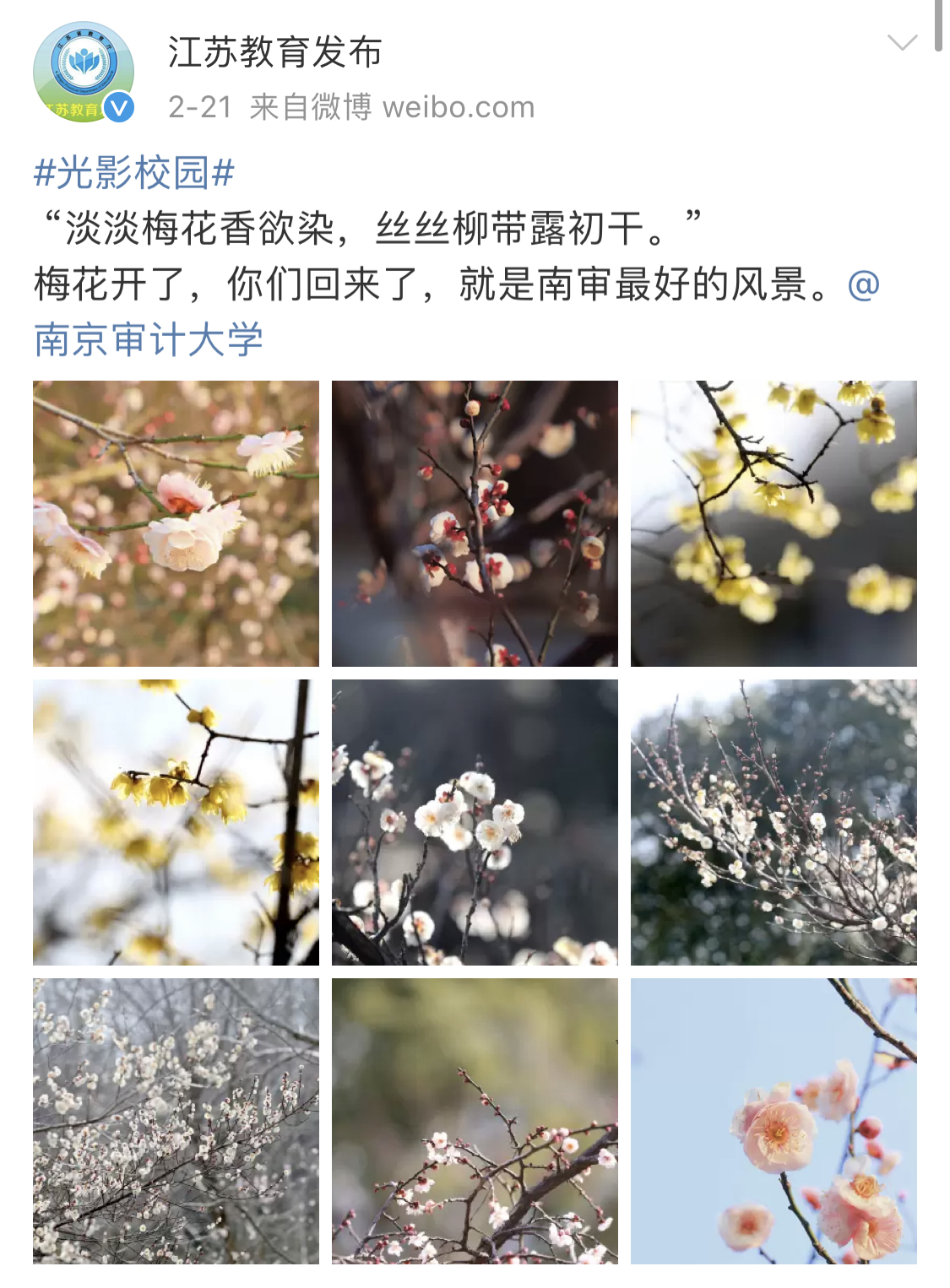950x1288 pixels.
Task: View yellow wintersweet photo in top row
Action: [774, 523]
